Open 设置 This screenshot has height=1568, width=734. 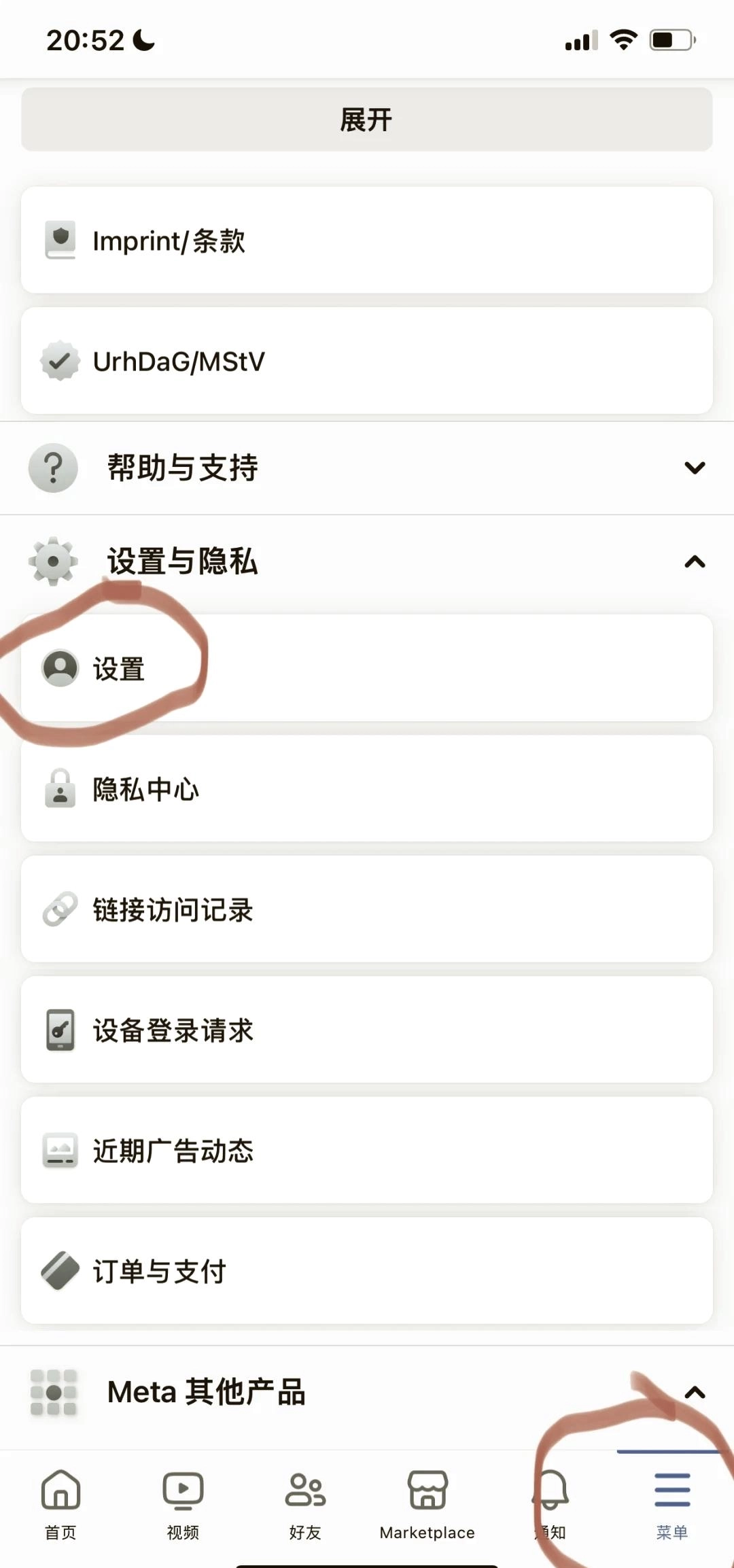point(366,668)
